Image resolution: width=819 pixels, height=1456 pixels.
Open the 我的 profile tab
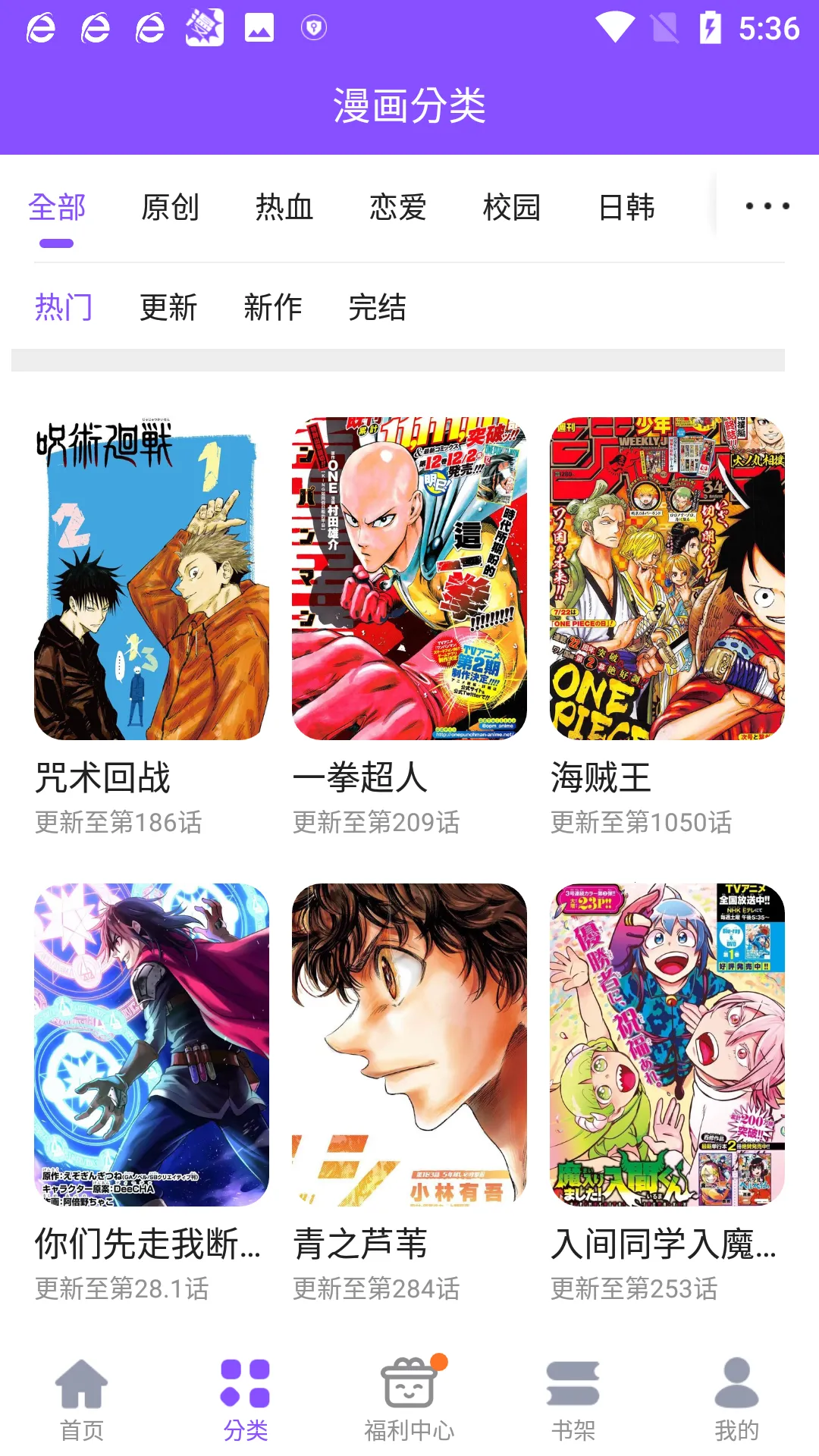coord(737,1400)
